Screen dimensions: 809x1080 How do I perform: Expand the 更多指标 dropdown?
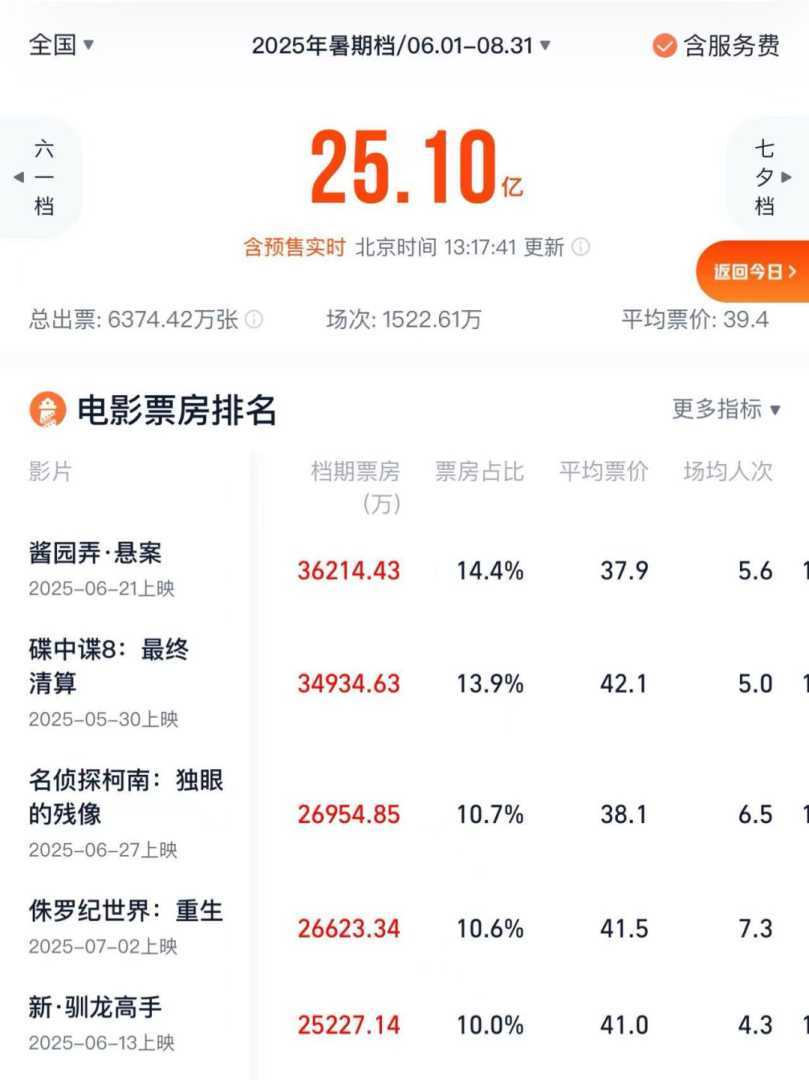point(726,409)
